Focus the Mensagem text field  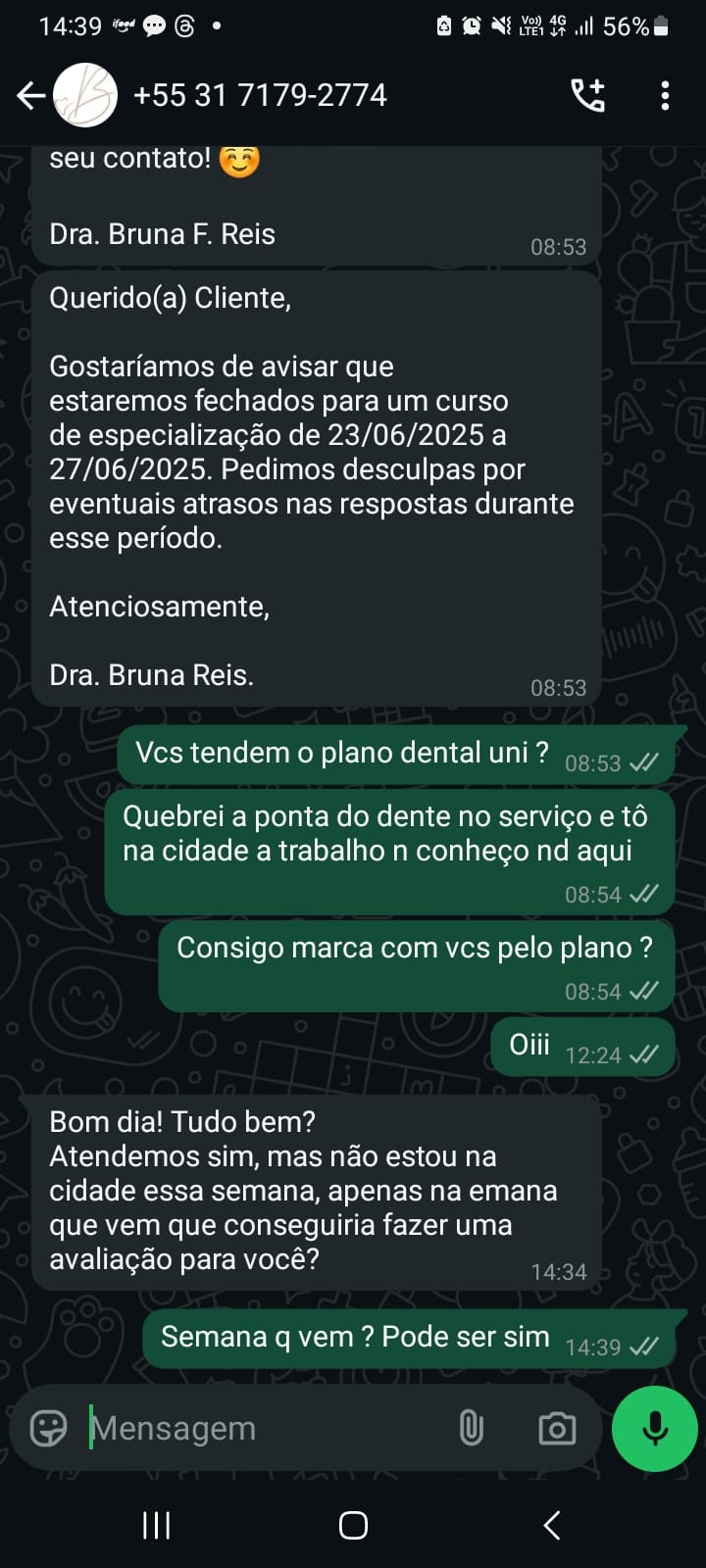coord(265,1428)
